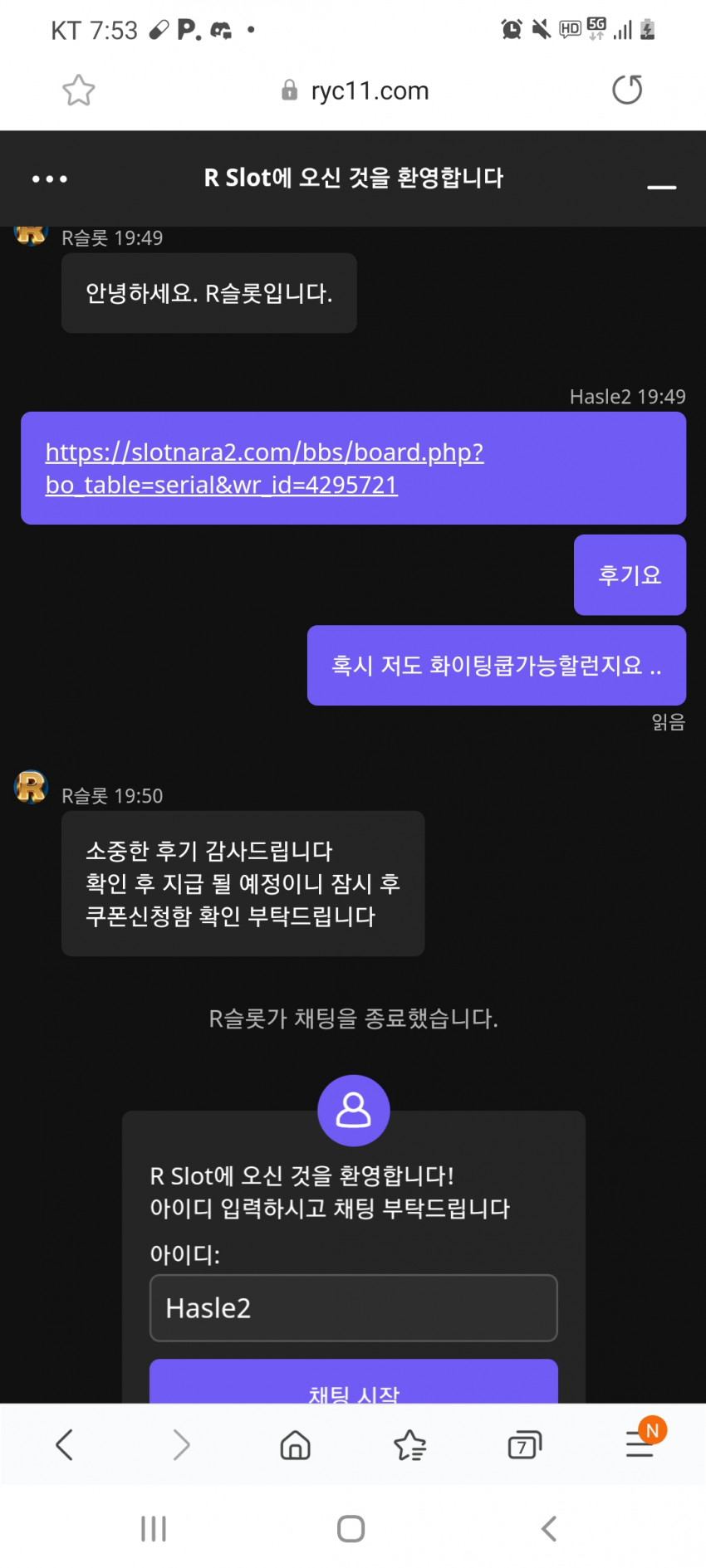Open the browser home page
The width and height of the screenshot is (706, 1568).
click(296, 1445)
